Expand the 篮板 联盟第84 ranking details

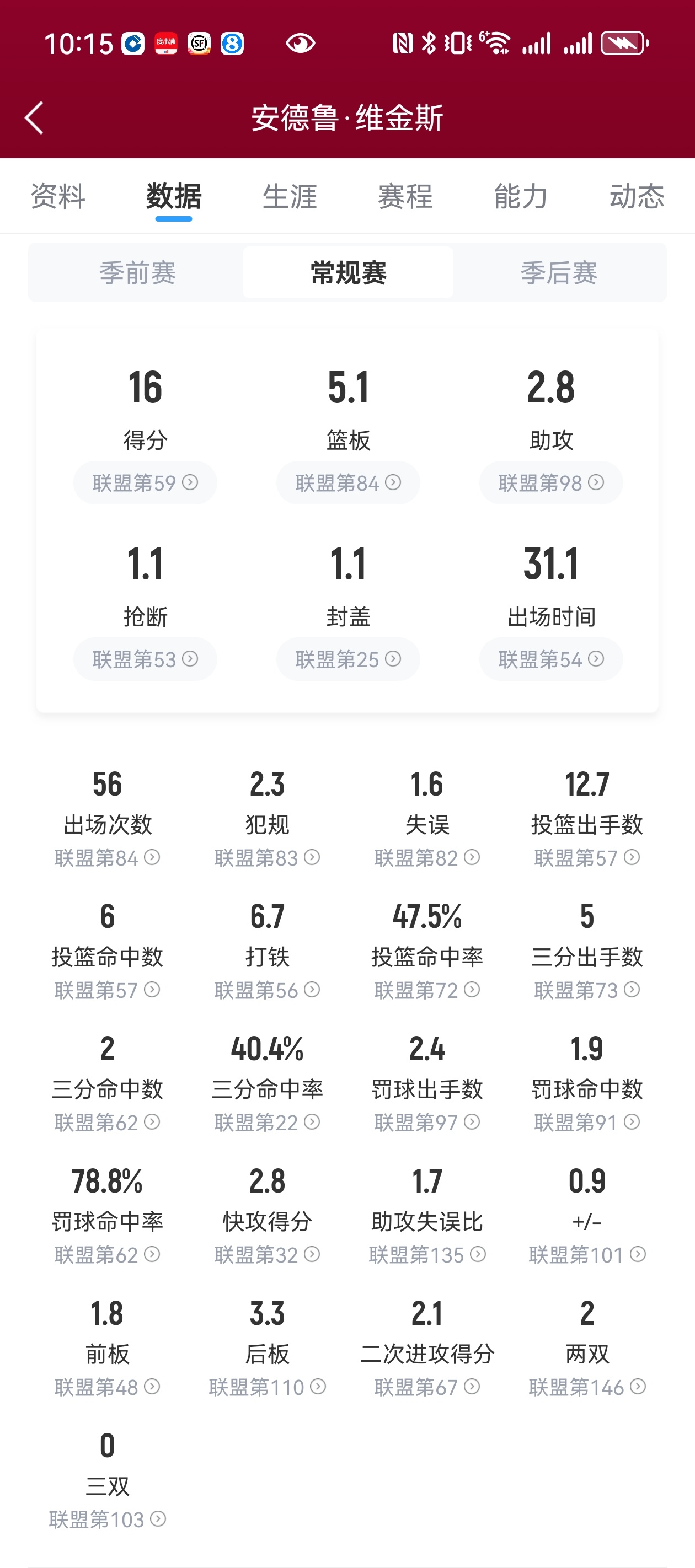tap(393, 482)
